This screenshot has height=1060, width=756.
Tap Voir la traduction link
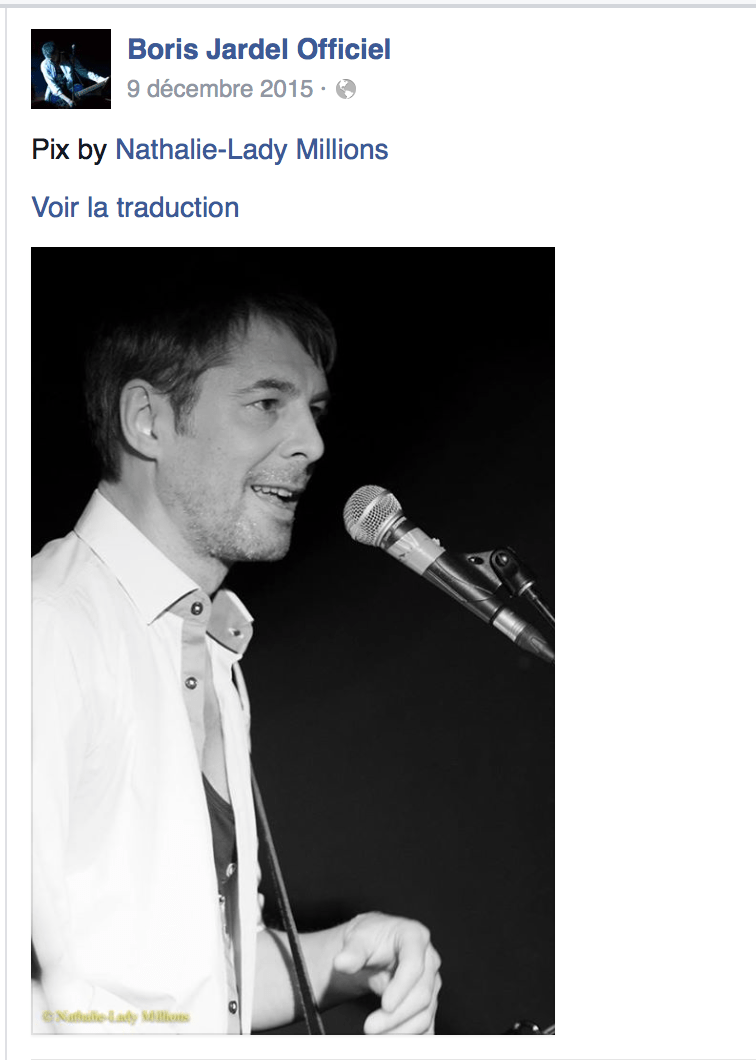[135, 208]
